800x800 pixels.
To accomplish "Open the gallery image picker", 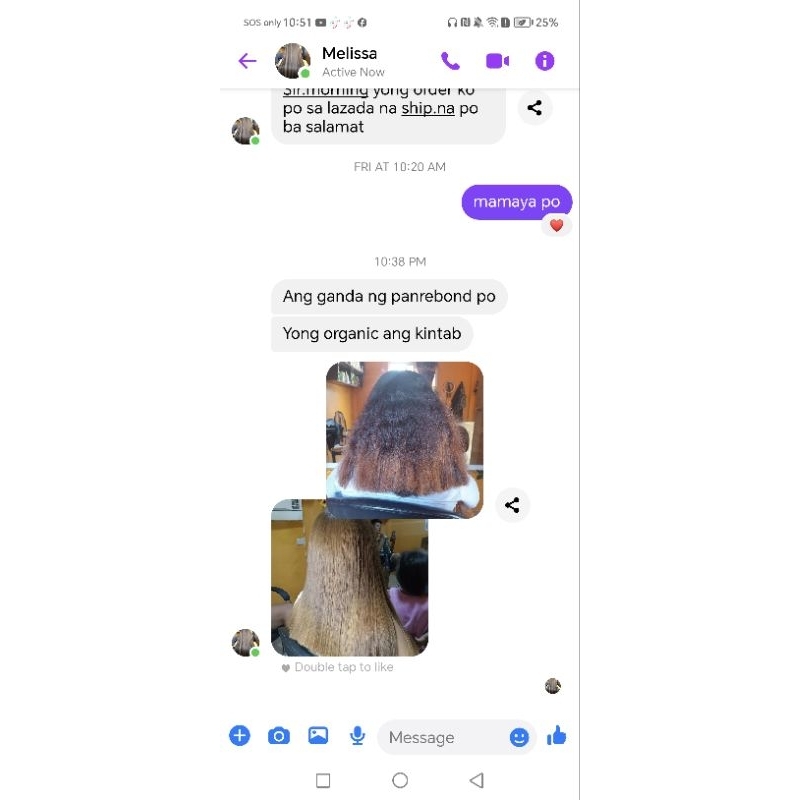I will tap(318, 736).
